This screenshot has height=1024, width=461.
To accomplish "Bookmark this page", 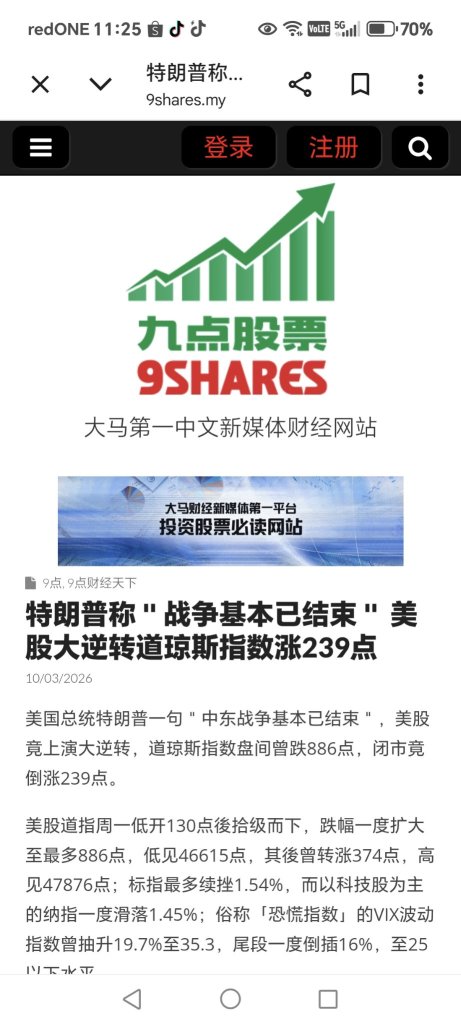I will 360,85.
